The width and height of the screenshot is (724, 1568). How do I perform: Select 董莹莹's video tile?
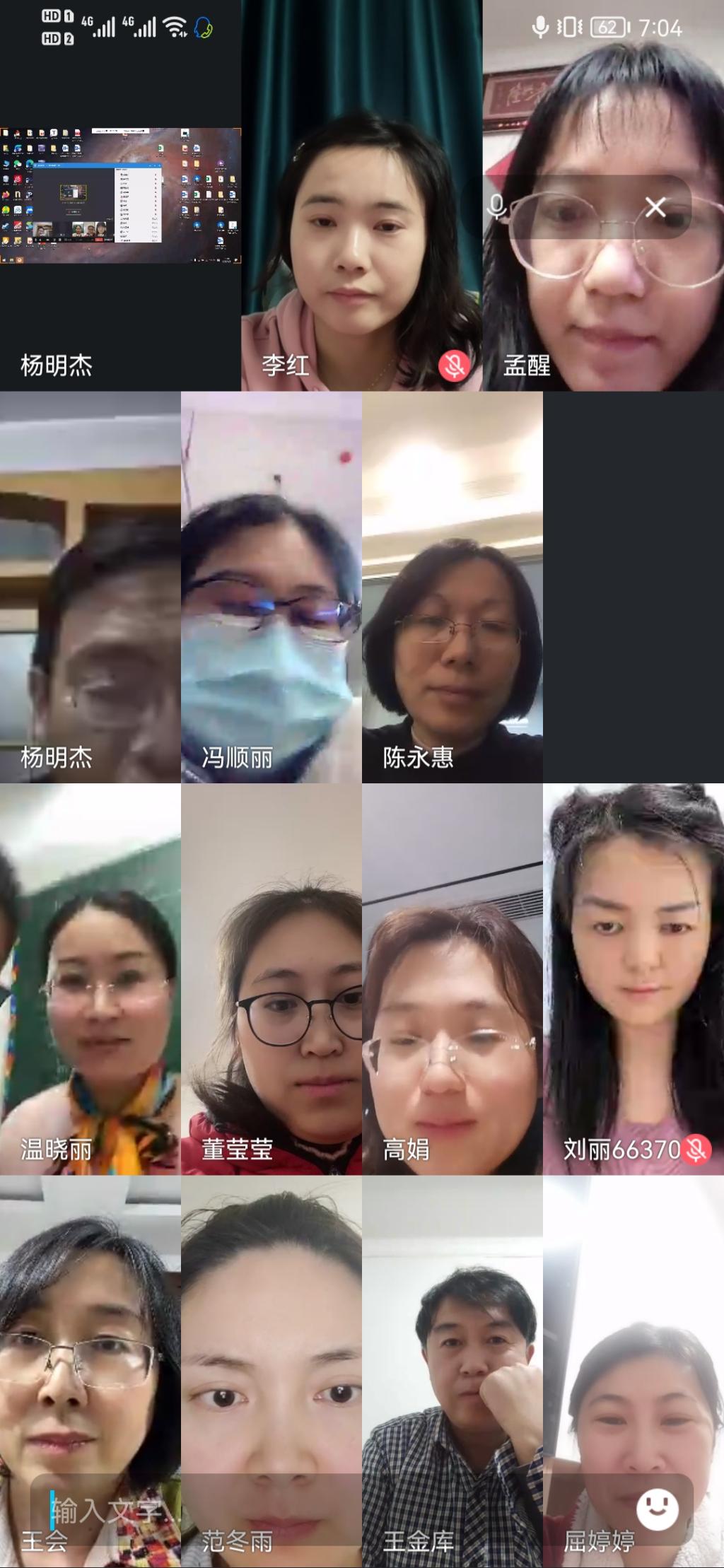(x=271, y=979)
